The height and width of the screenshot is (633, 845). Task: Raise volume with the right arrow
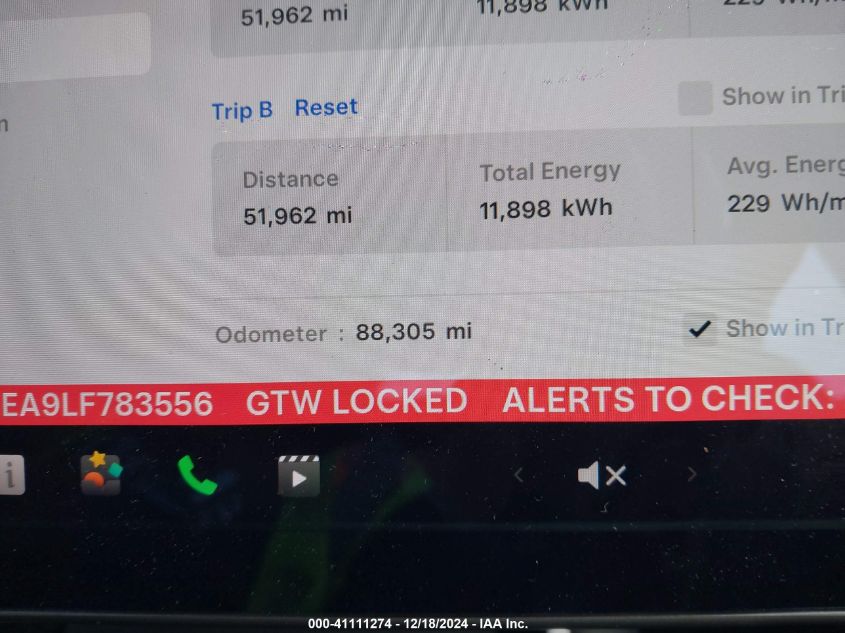691,475
